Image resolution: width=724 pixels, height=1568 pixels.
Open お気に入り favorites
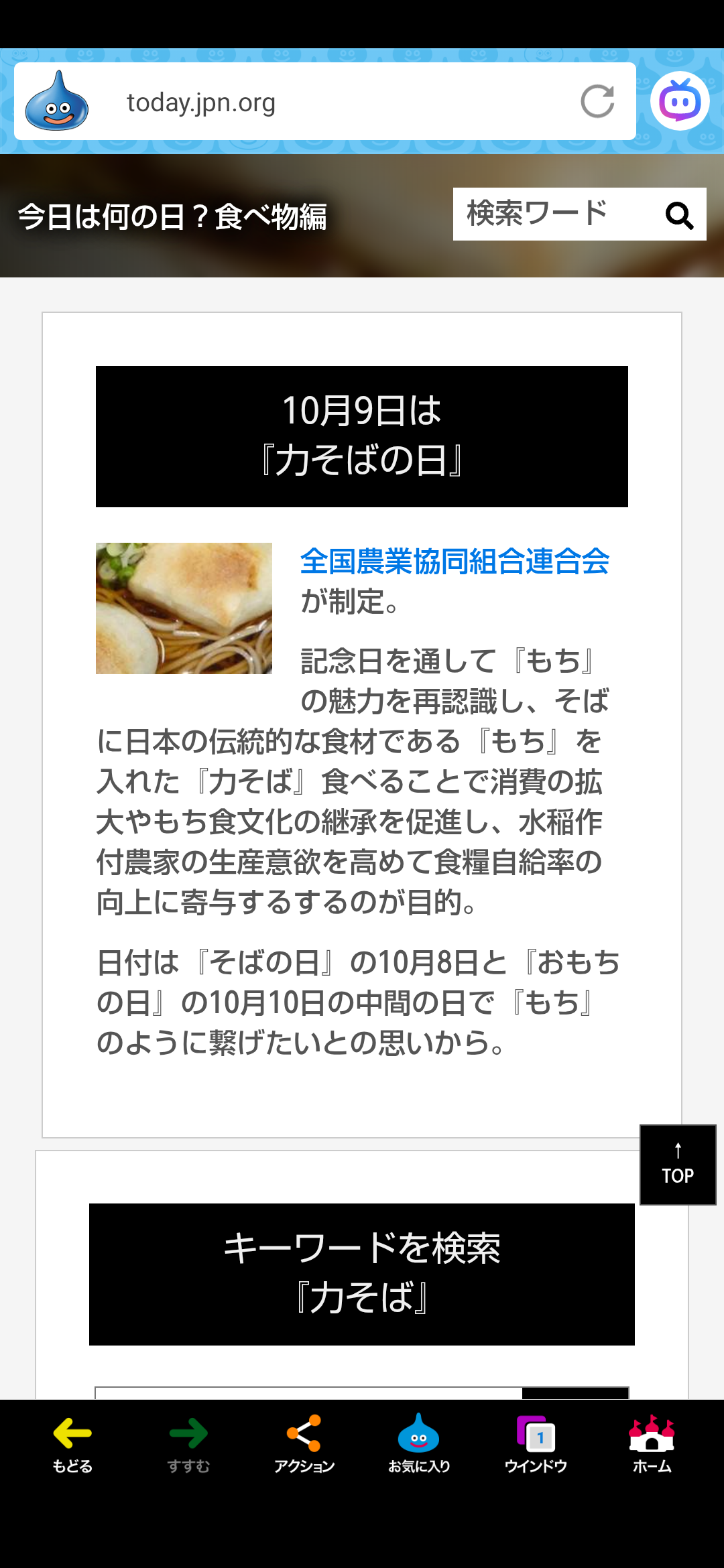click(x=419, y=1444)
